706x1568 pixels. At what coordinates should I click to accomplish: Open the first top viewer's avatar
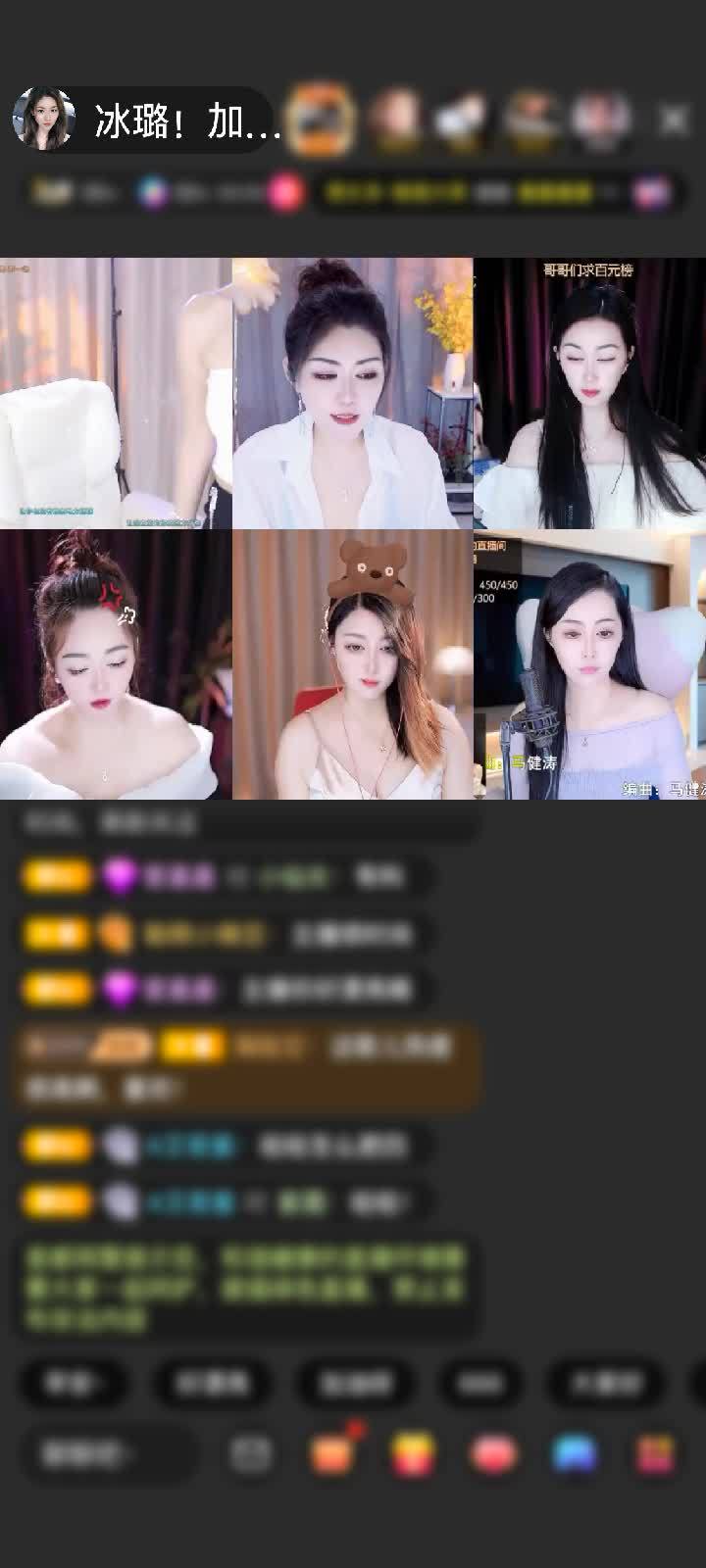321,119
